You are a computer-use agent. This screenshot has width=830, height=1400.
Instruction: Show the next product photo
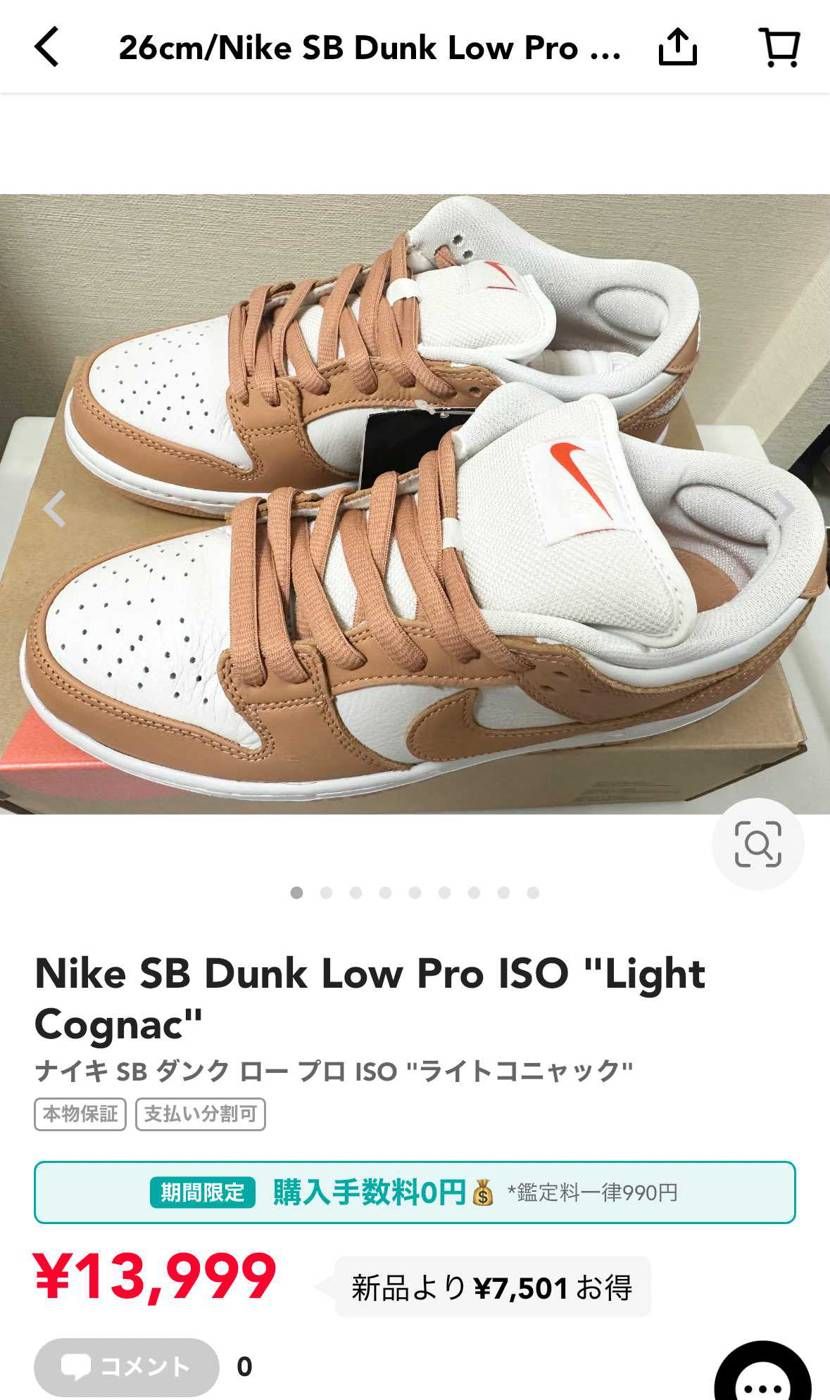click(786, 507)
